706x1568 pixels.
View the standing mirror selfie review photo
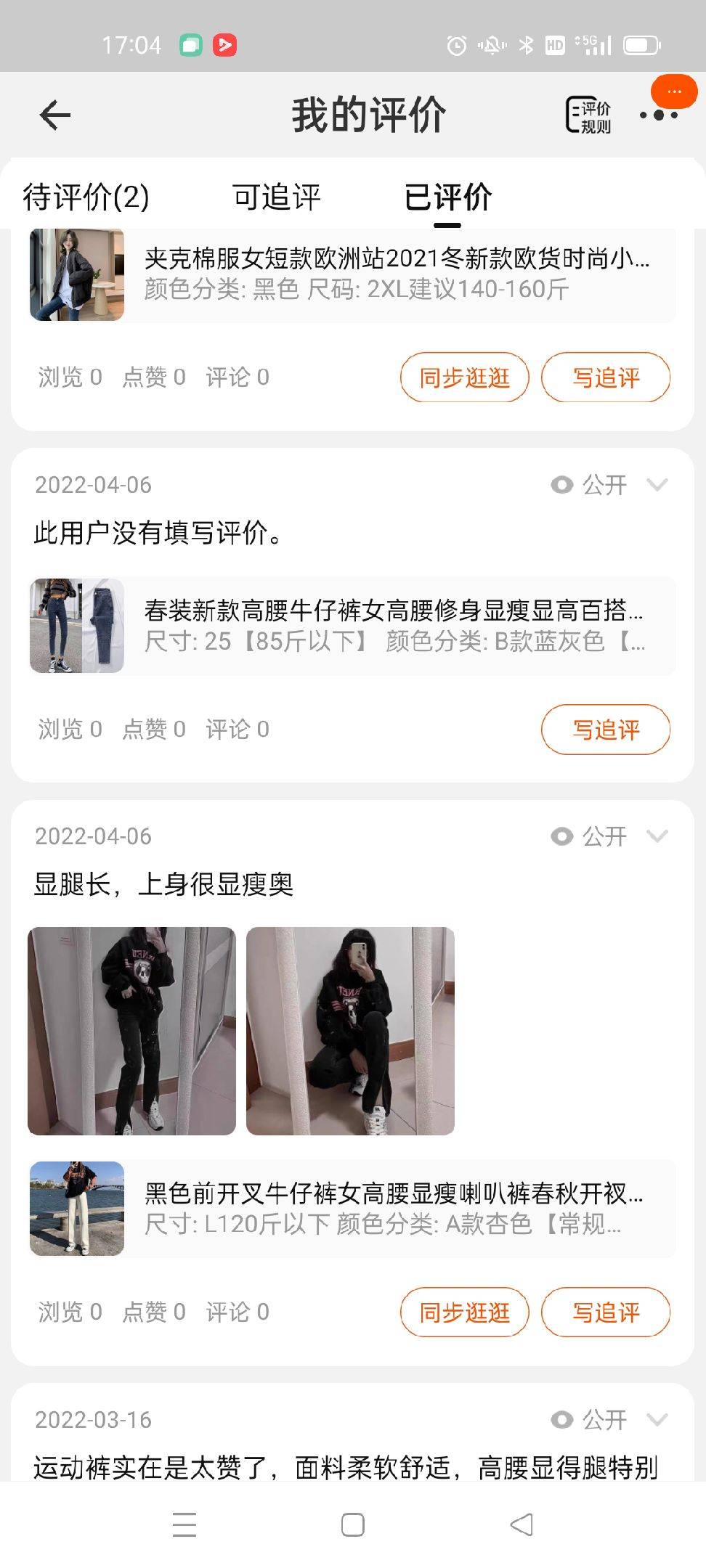click(131, 1031)
